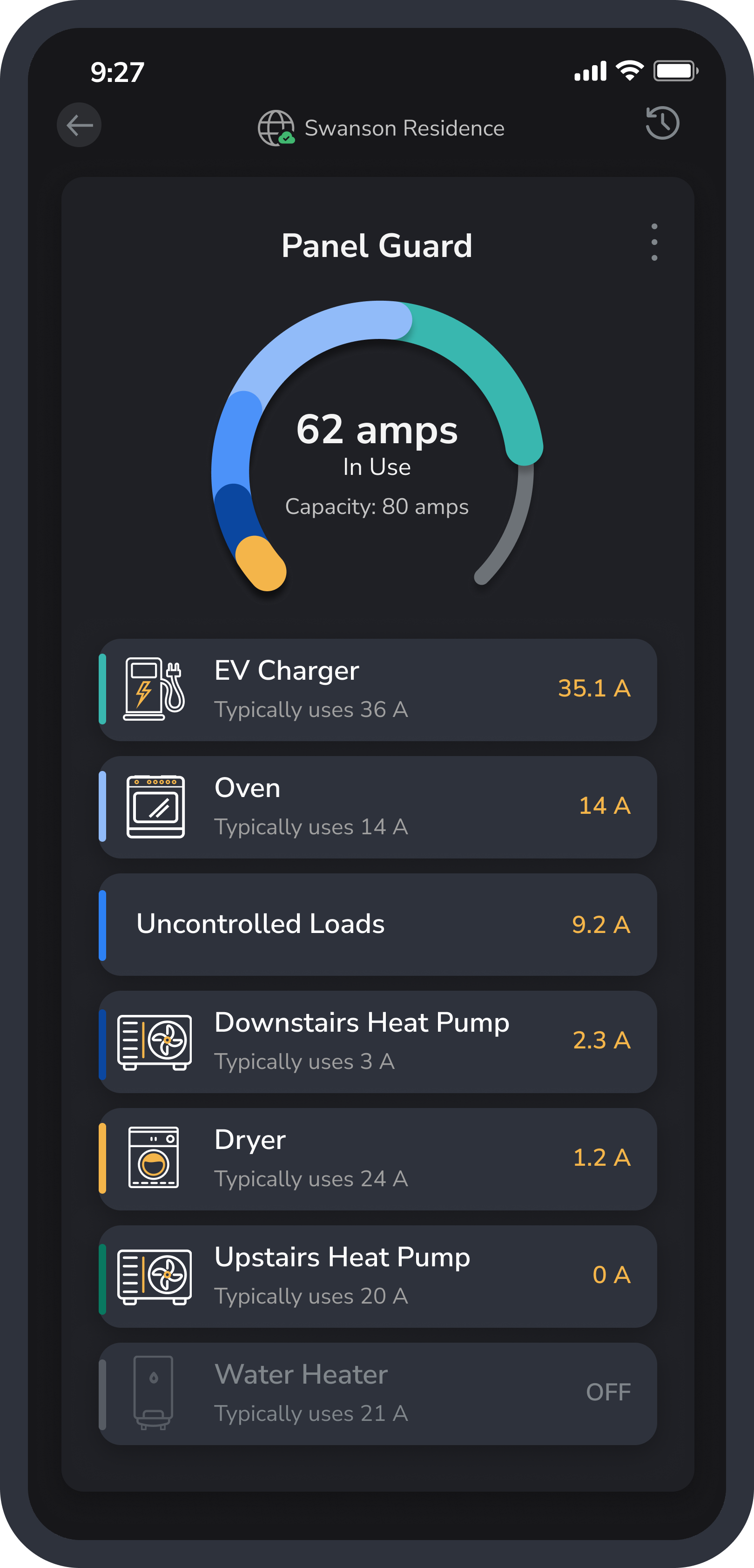Expand the Oven device details
The width and height of the screenshot is (754, 1568).
click(x=377, y=806)
